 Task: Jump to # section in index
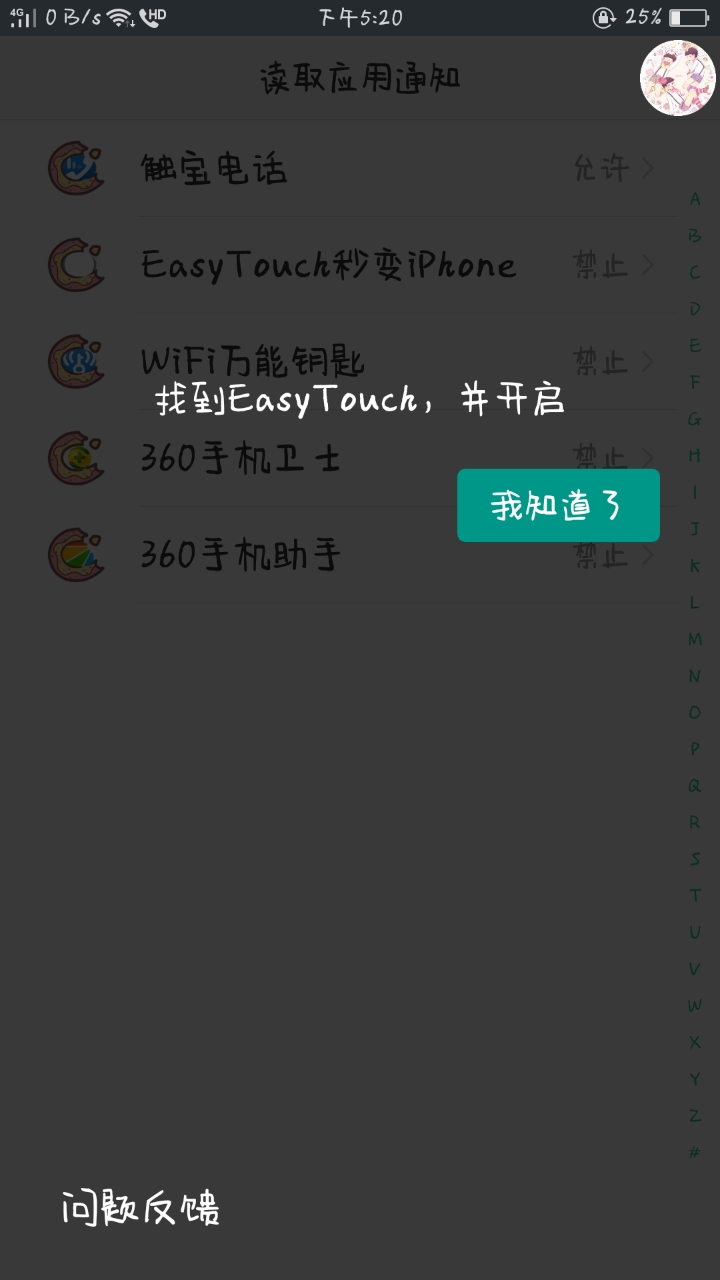(x=695, y=1152)
